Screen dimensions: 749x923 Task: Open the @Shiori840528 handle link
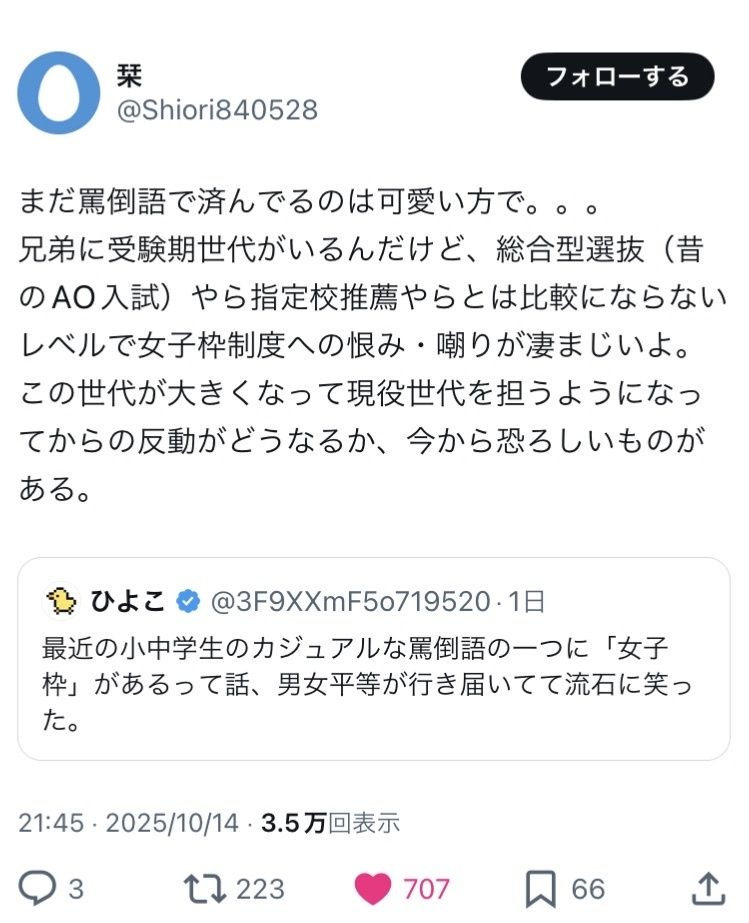(218, 110)
